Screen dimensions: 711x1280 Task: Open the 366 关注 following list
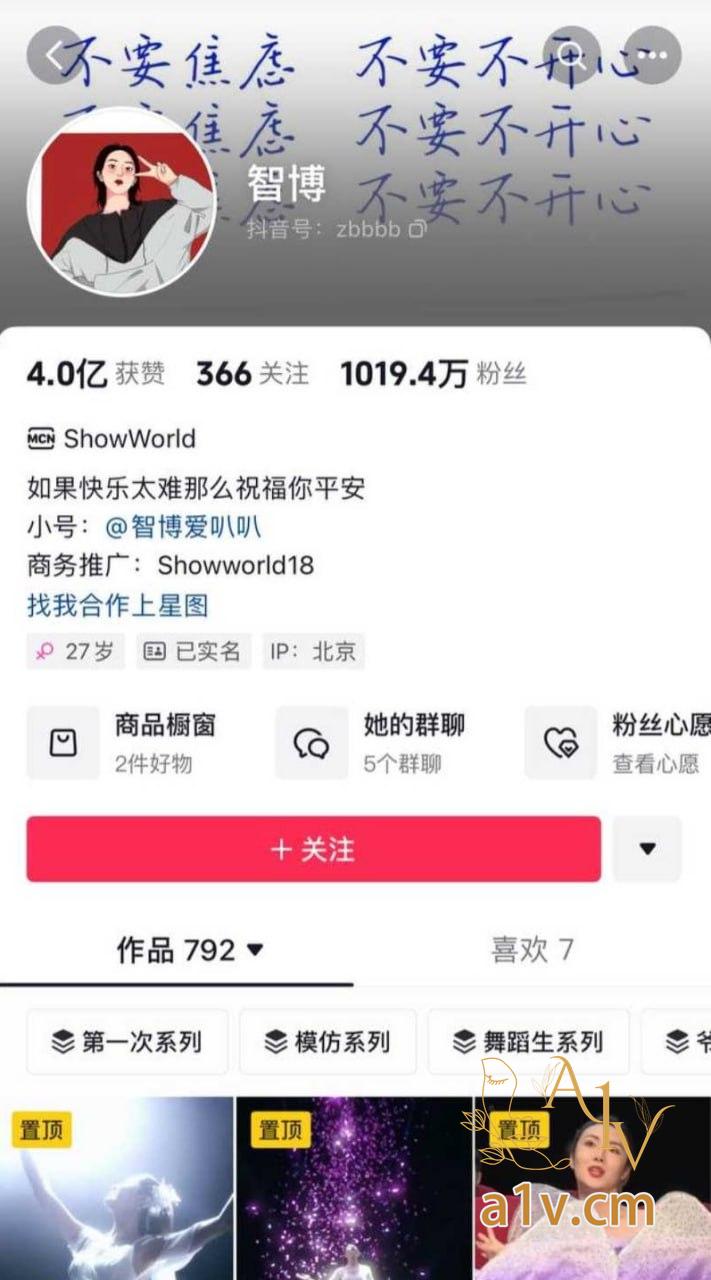click(x=252, y=374)
